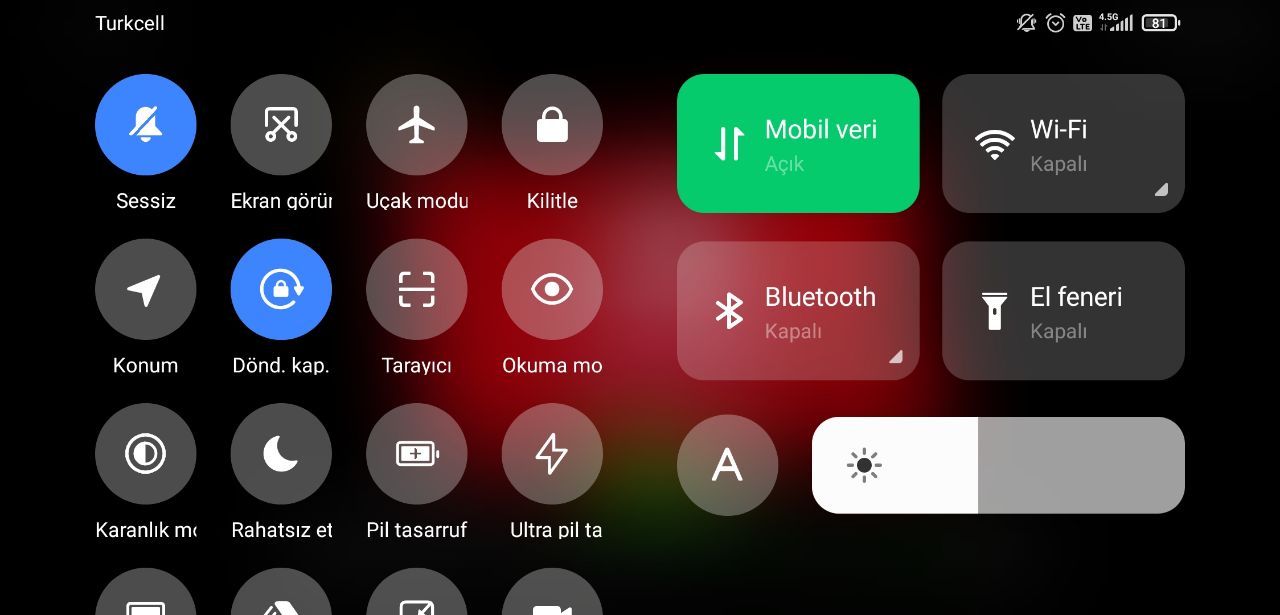Tap the Kilitle lock button
Viewport: 1280px width, 615px height.
point(552,125)
